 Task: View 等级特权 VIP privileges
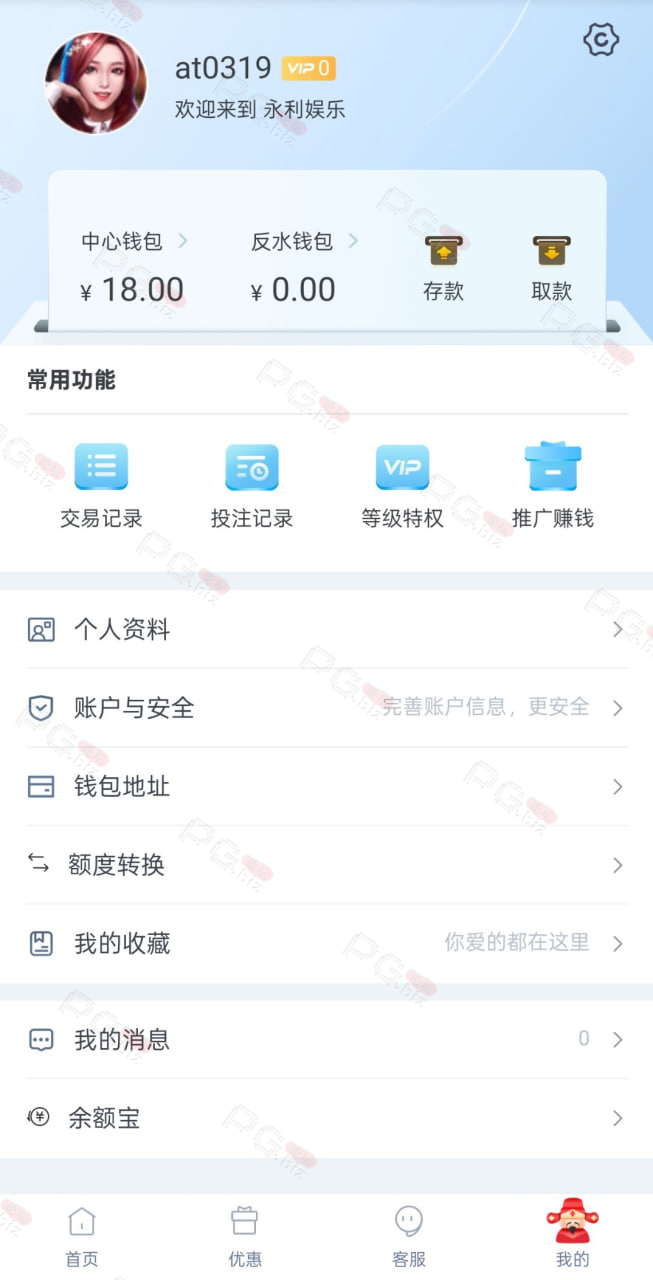pos(402,486)
